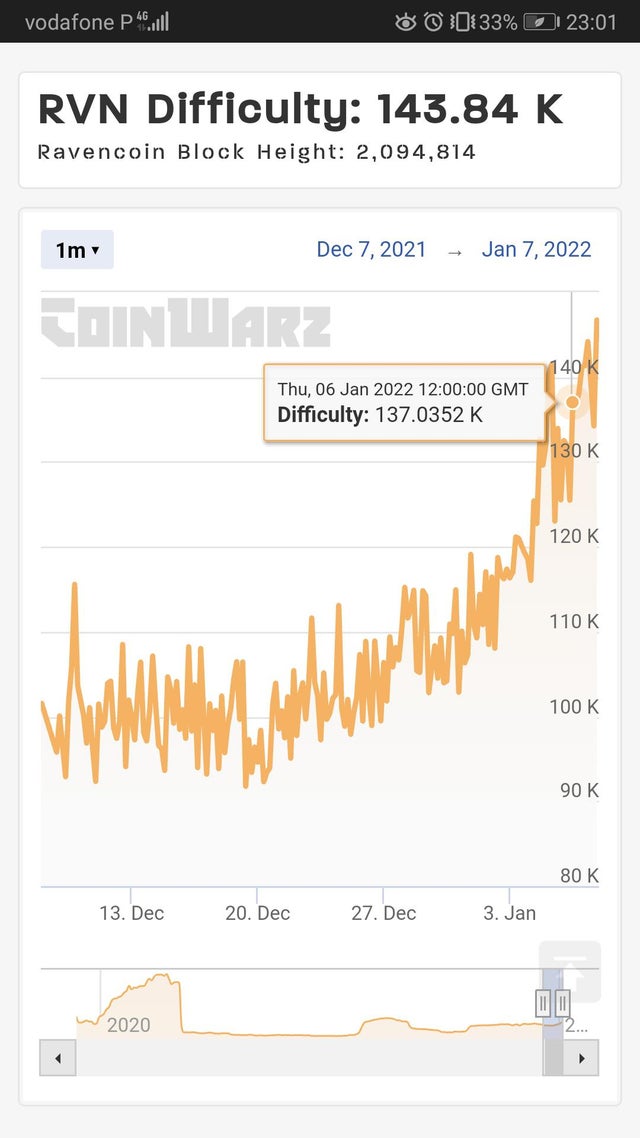Tap the 06 Jan data point on chart
The height and width of the screenshot is (1138, 640).
coord(572,402)
